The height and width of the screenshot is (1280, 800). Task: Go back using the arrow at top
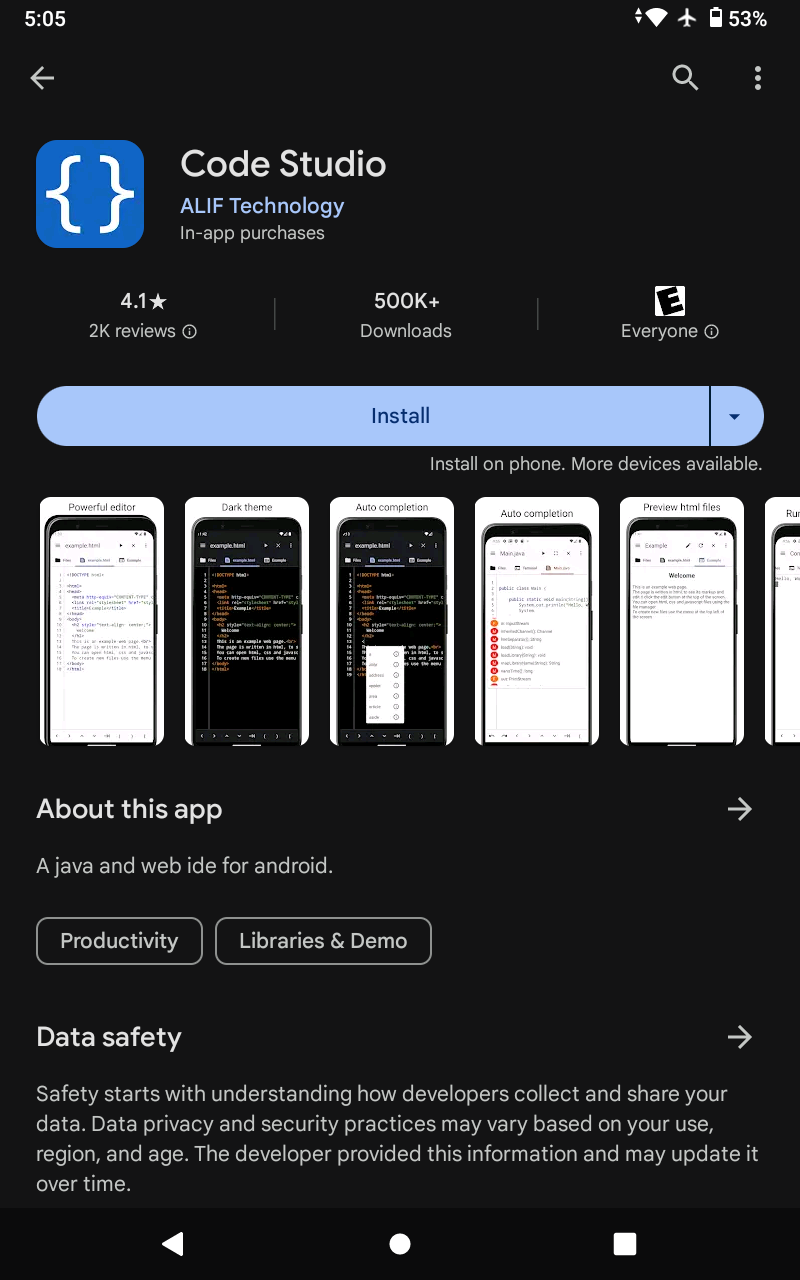pyautogui.click(x=42, y=78)
